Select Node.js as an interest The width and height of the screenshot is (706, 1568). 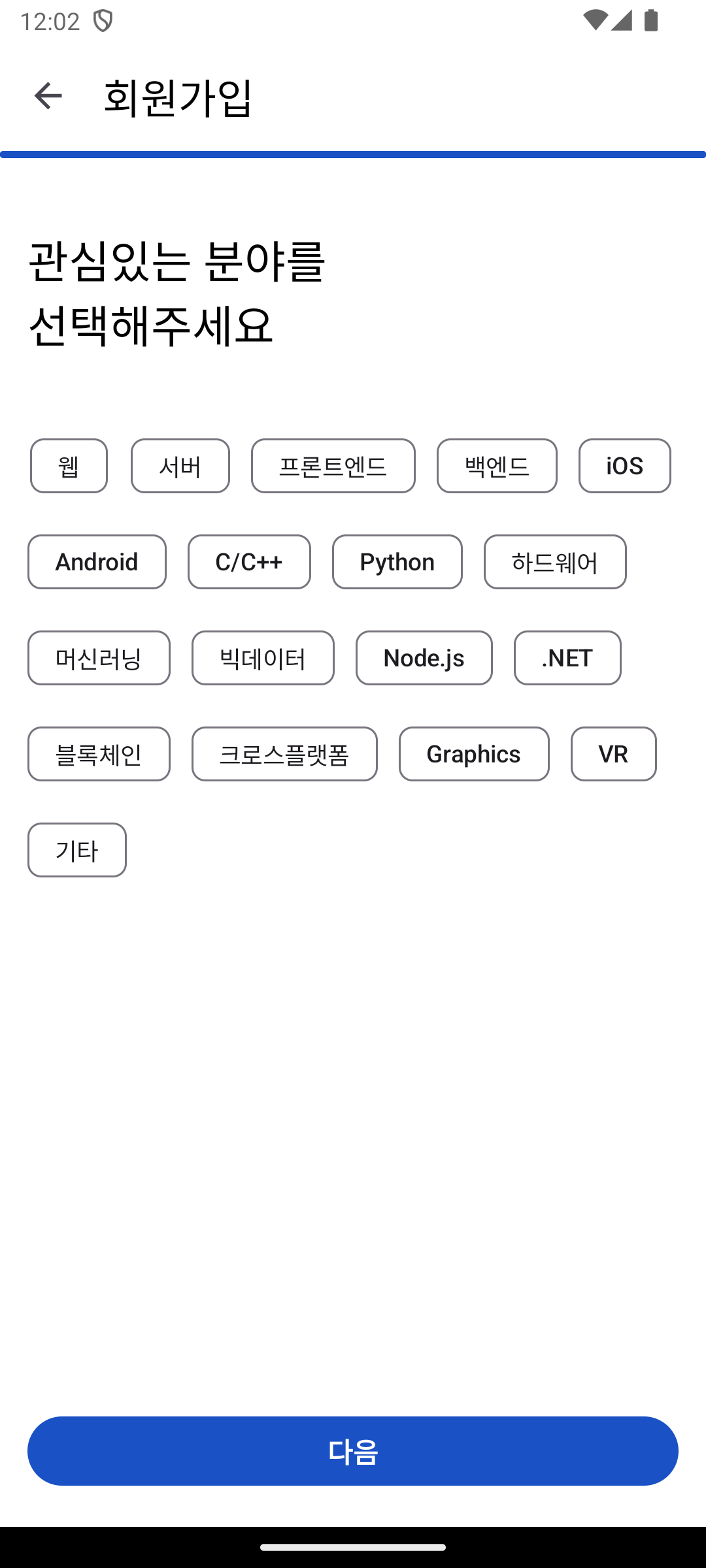[x=424, y=658]
